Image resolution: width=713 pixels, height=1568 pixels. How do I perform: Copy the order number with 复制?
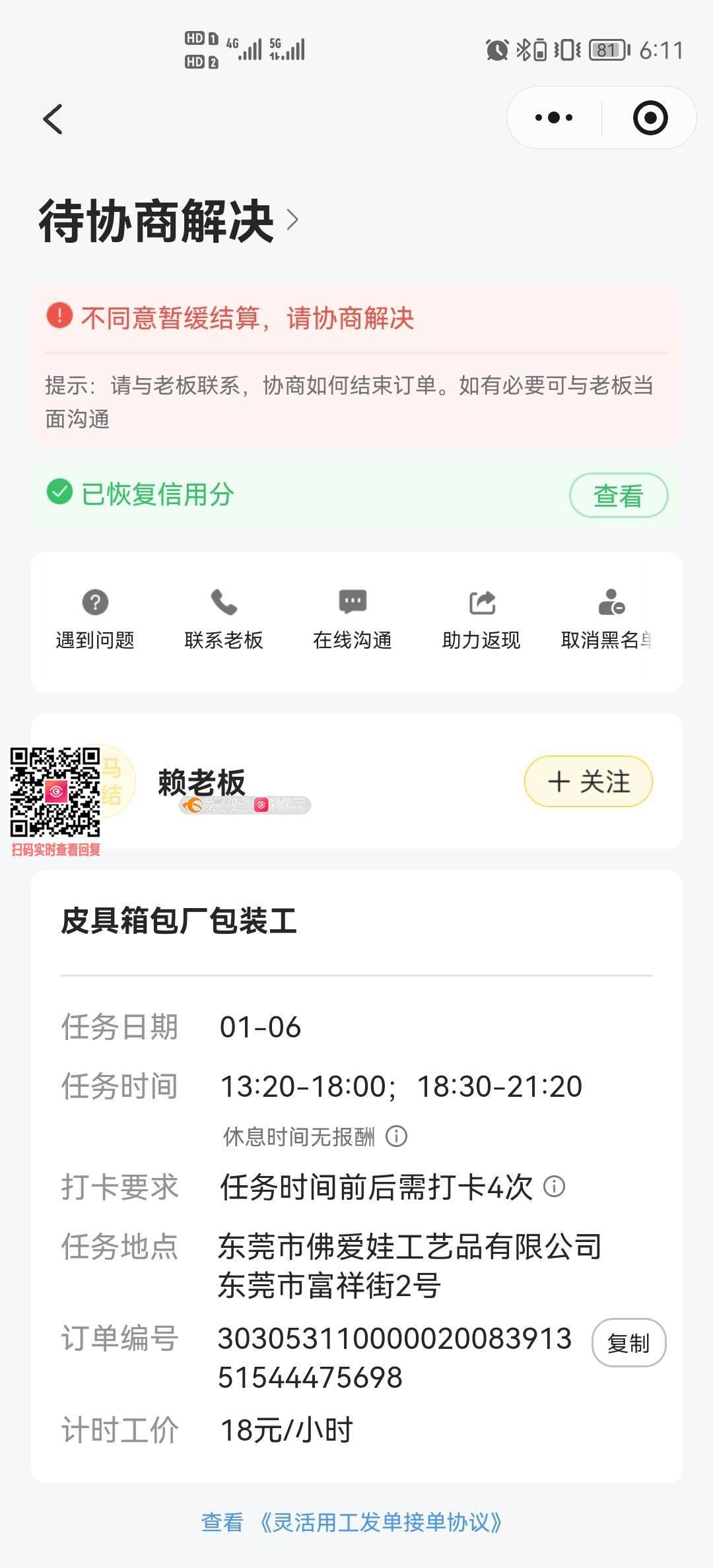tap(628, 1342)
